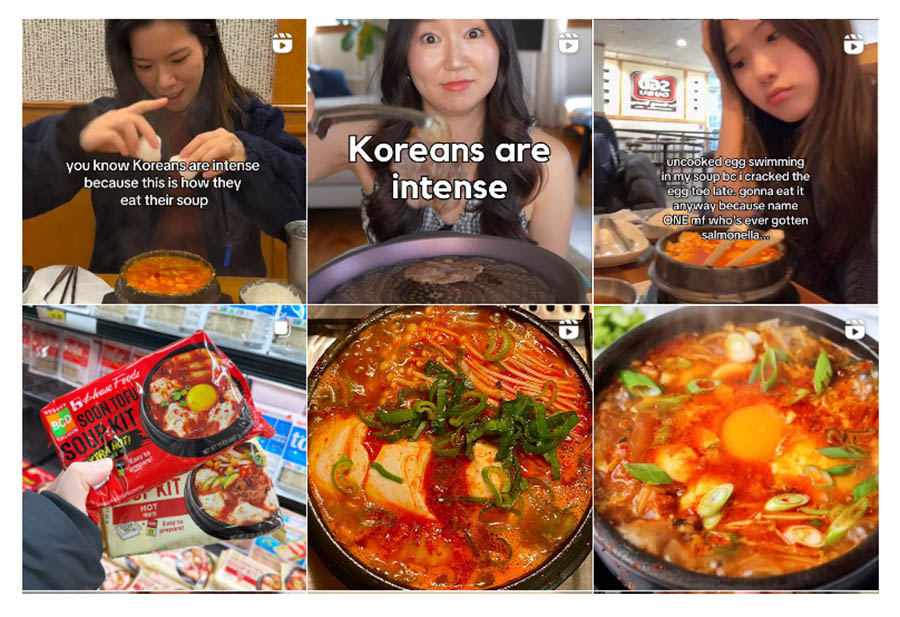Open the "uncooked egg swimming in my soup" reel
900x617 pixels.
pyautogui.click(x=735, y=160)
